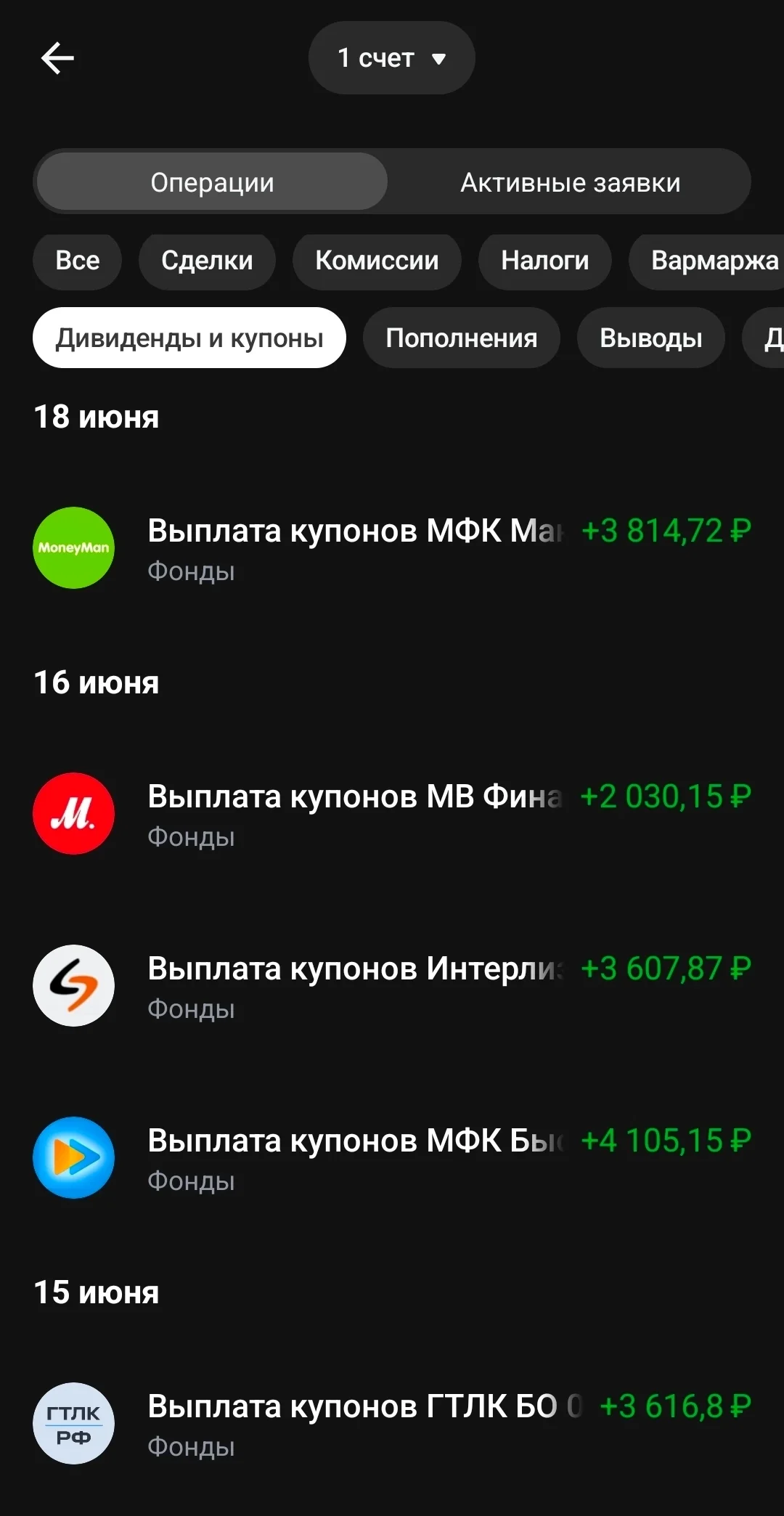Open the MoneyMan coupon payment +3 814,72 ₽
784x1516 pixels.
pyautogui.click(x=392, y=548)
